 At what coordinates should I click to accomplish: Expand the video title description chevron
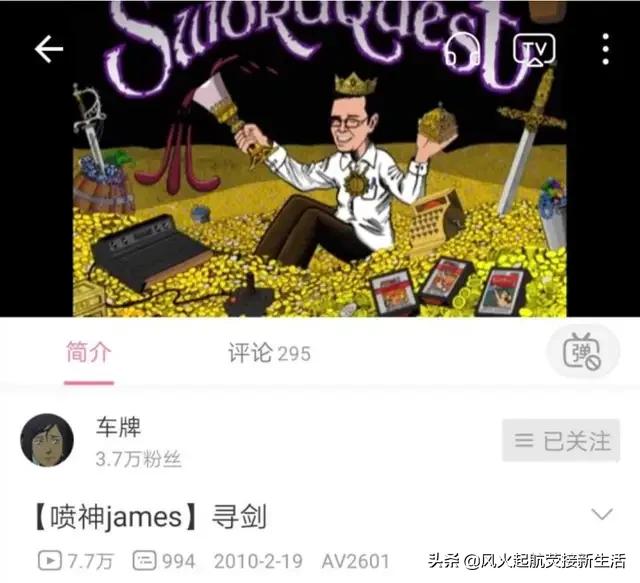(x=602, y=515)
